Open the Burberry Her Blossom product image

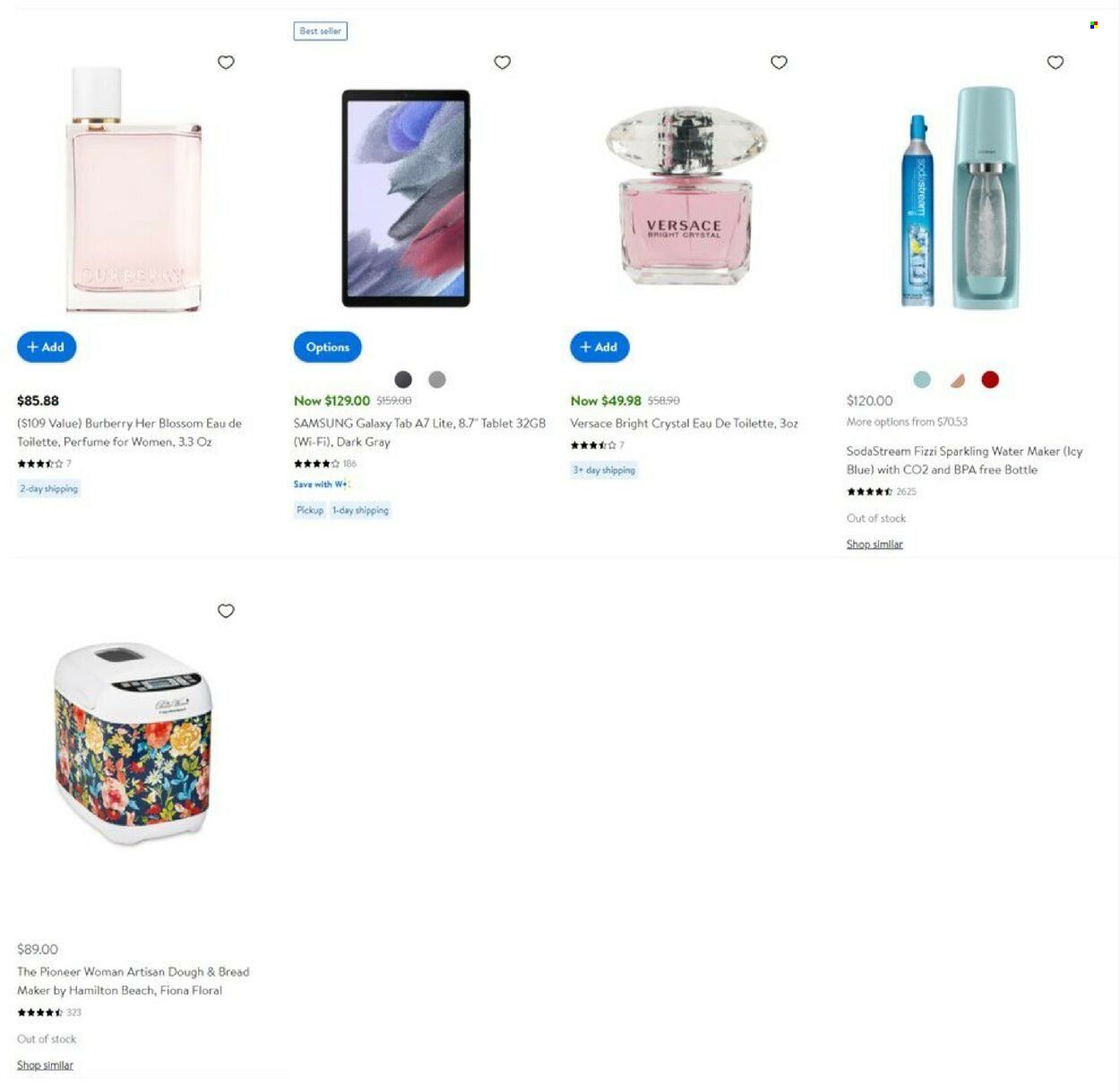(133, 190)
